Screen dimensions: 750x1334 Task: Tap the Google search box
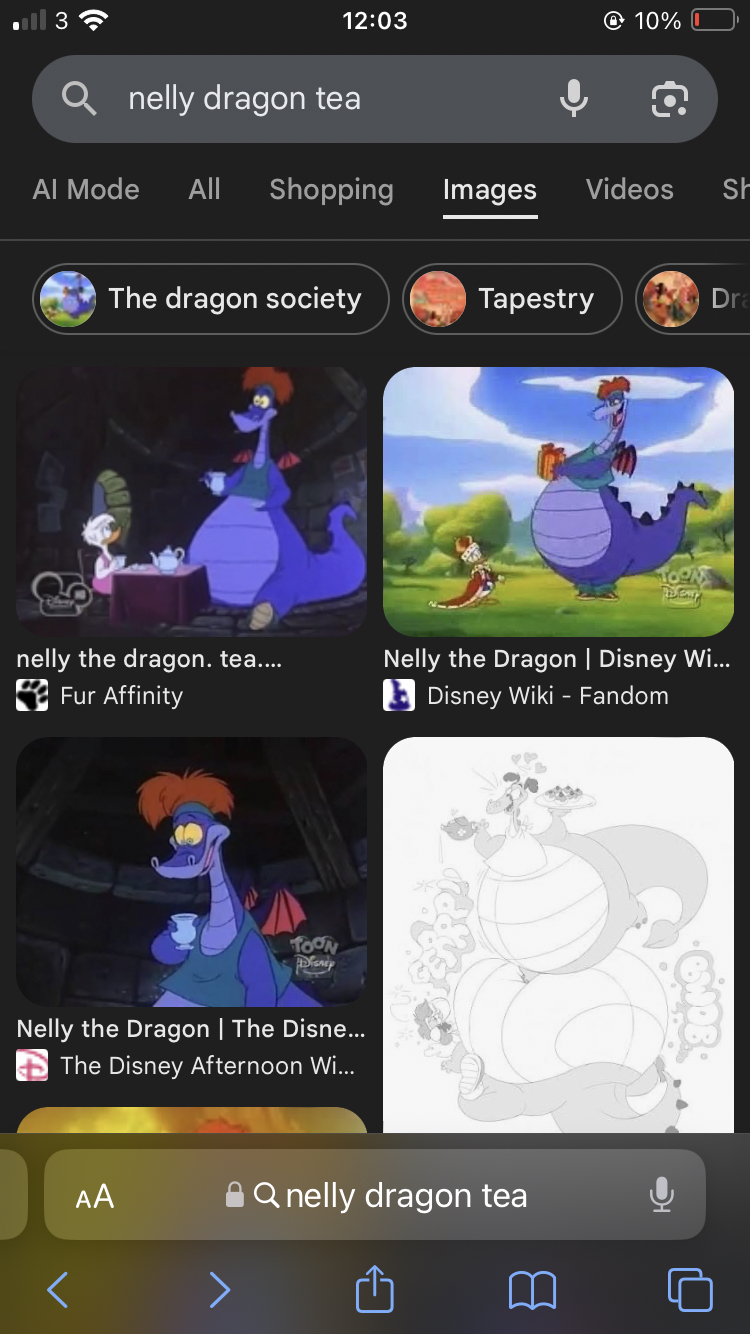click(x=300, y=99)
